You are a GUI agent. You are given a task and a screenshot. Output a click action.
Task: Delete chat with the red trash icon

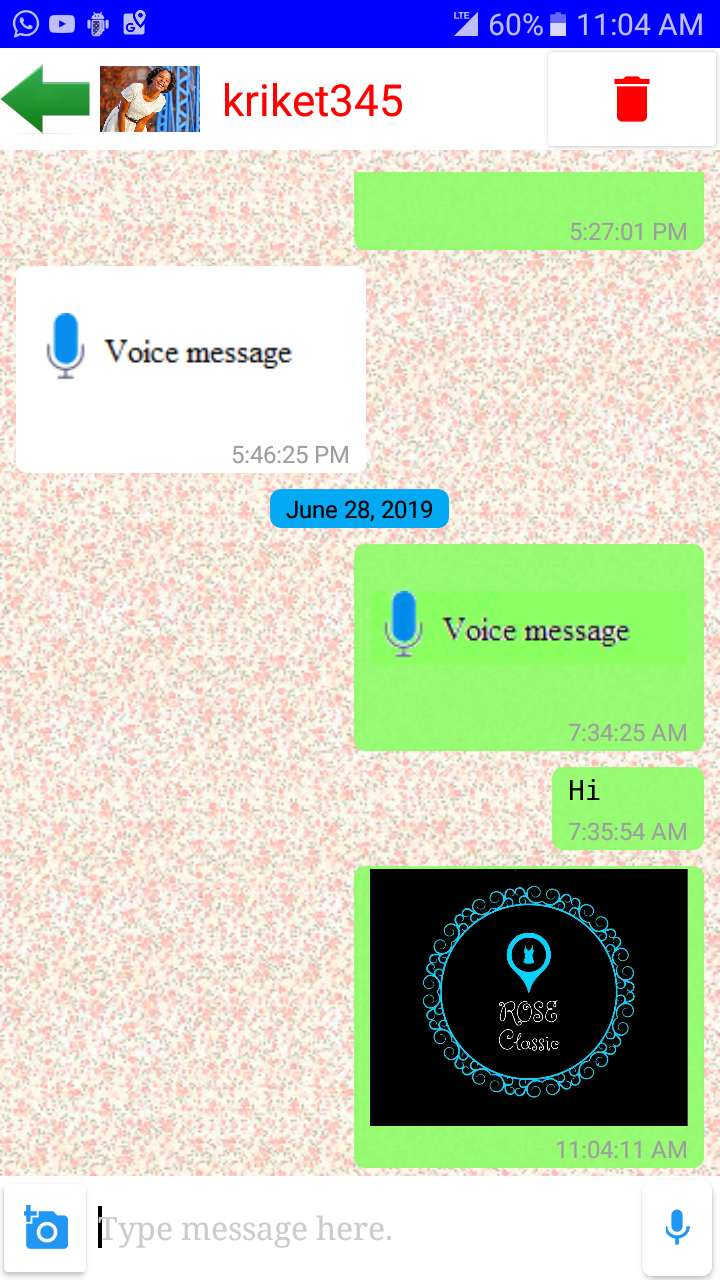coord(632,99)
